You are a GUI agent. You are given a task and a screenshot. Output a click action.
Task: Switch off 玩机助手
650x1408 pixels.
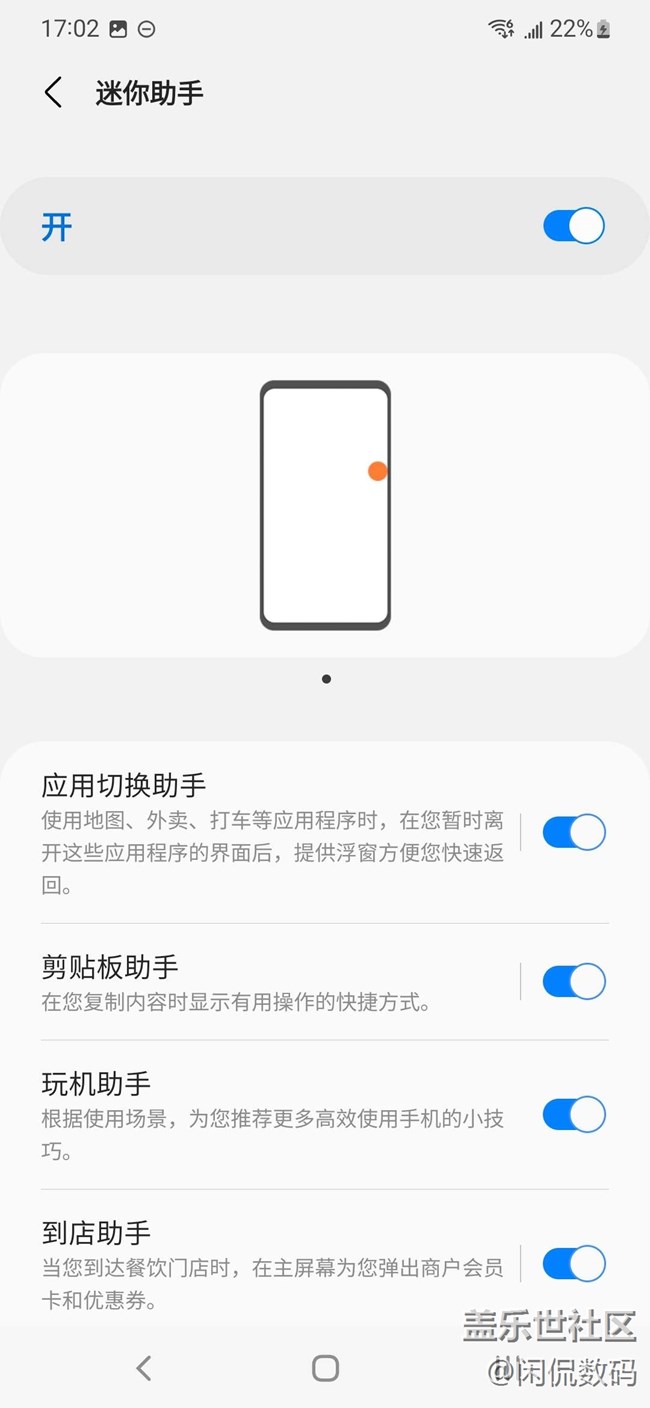tap(573, 1114)
